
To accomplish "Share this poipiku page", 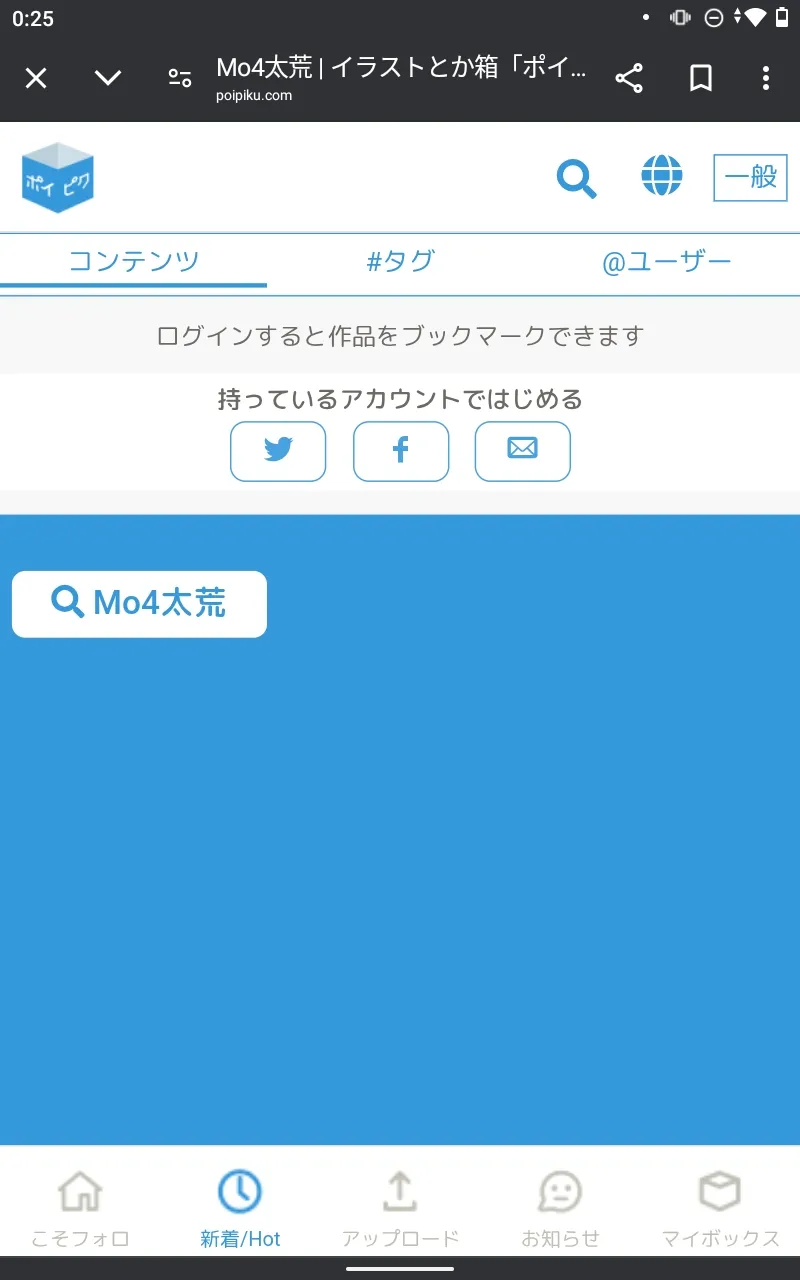I will click(x=629, y=78).
